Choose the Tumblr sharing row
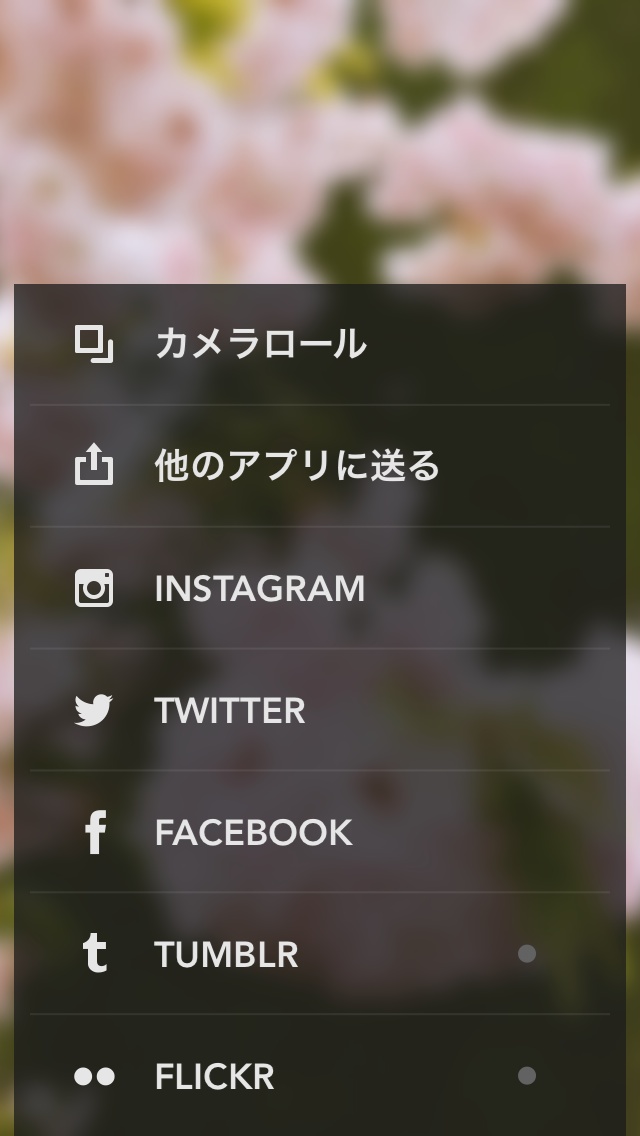 pyautogui.click(x=227, y=955)
